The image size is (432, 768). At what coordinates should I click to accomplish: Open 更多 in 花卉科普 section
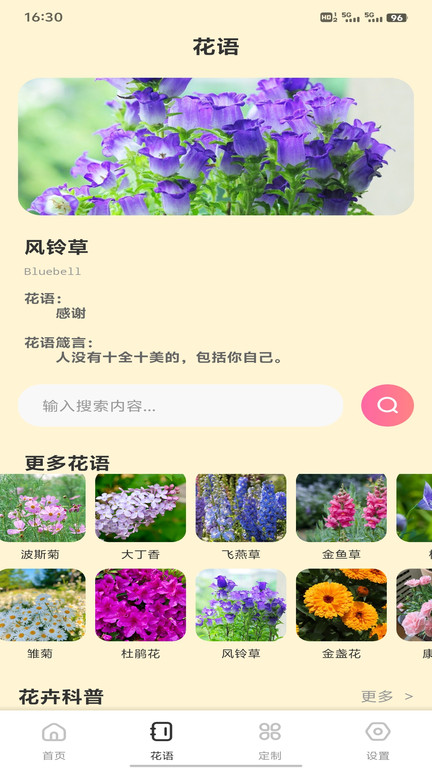[387, 696]
